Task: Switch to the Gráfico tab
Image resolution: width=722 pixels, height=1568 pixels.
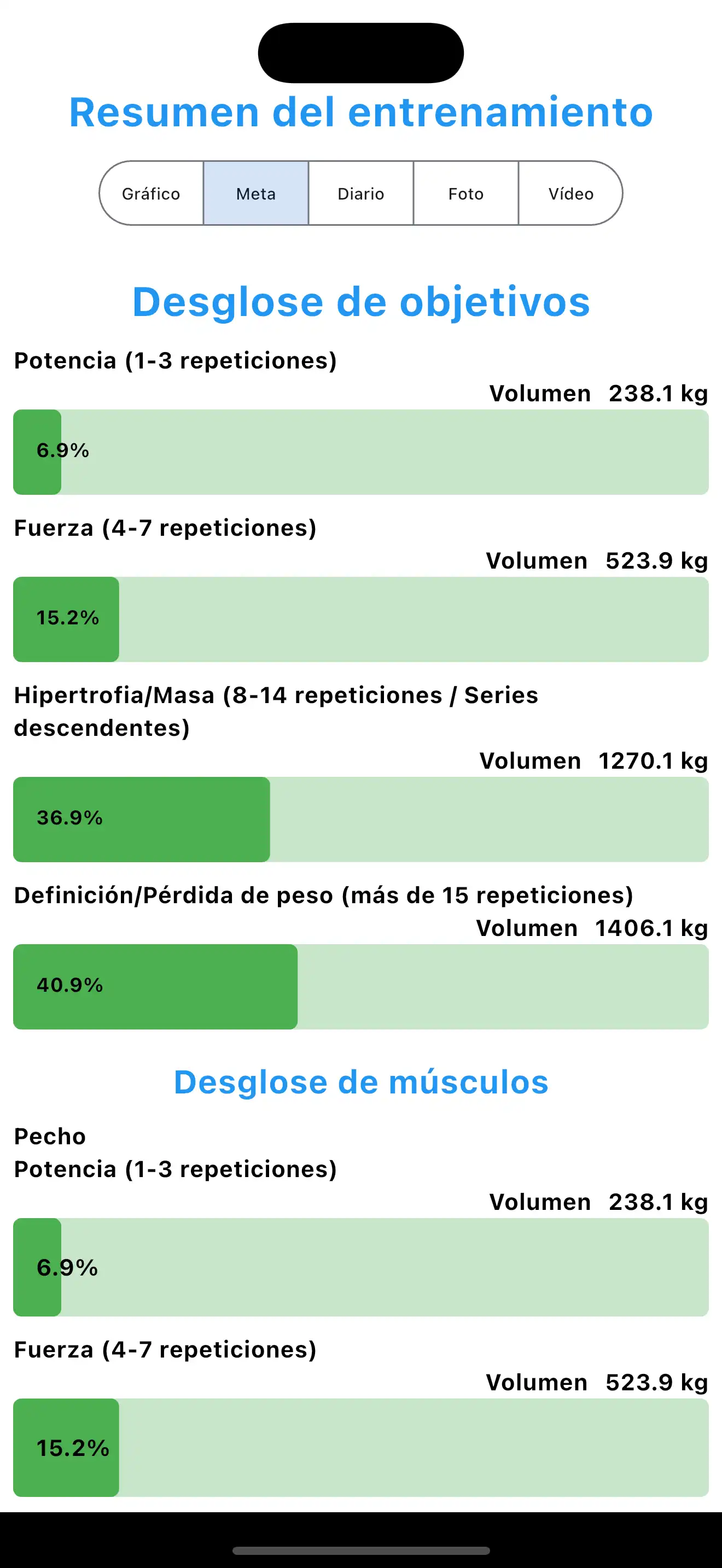Action: pyautogui.click(x=151, y=194)
